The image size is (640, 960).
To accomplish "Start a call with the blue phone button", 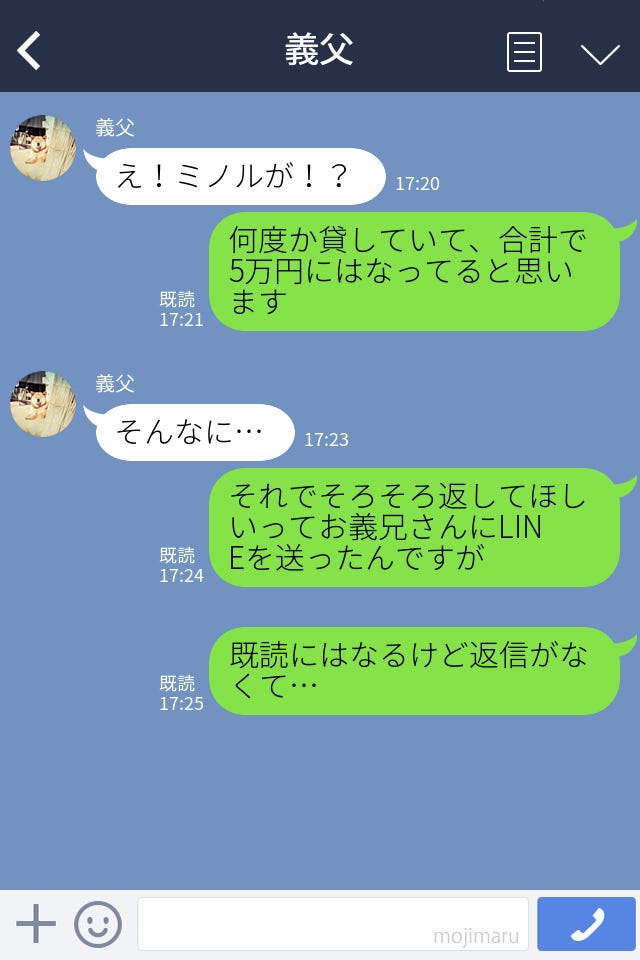I will tap(586, 924).
